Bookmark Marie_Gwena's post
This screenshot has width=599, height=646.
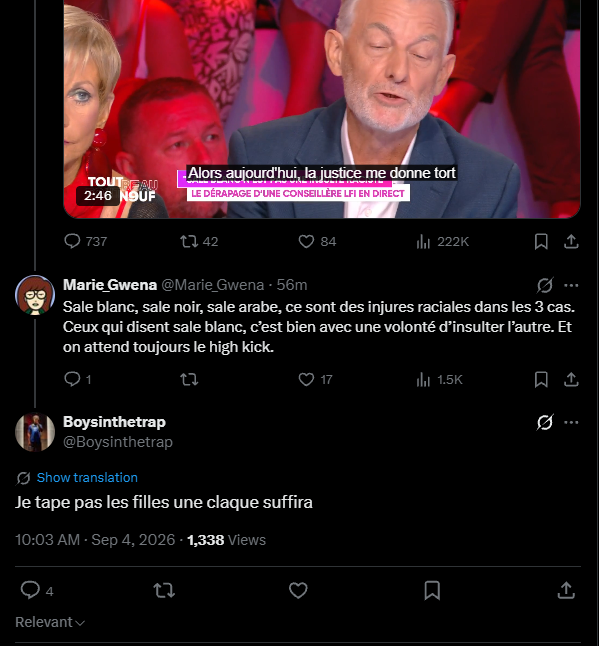(x=541, y=379)
